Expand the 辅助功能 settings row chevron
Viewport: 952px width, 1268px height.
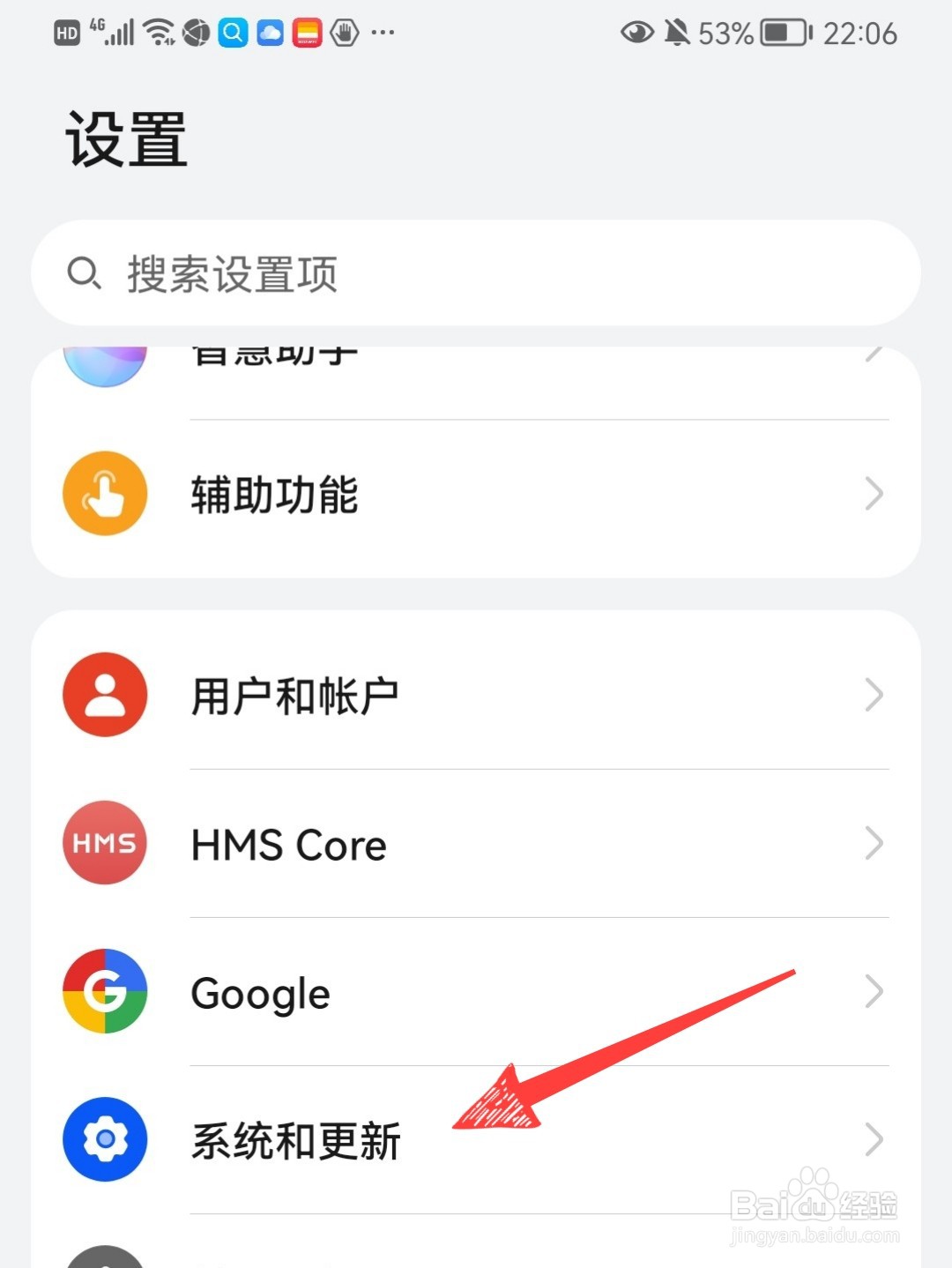click(x=873, y=495)
